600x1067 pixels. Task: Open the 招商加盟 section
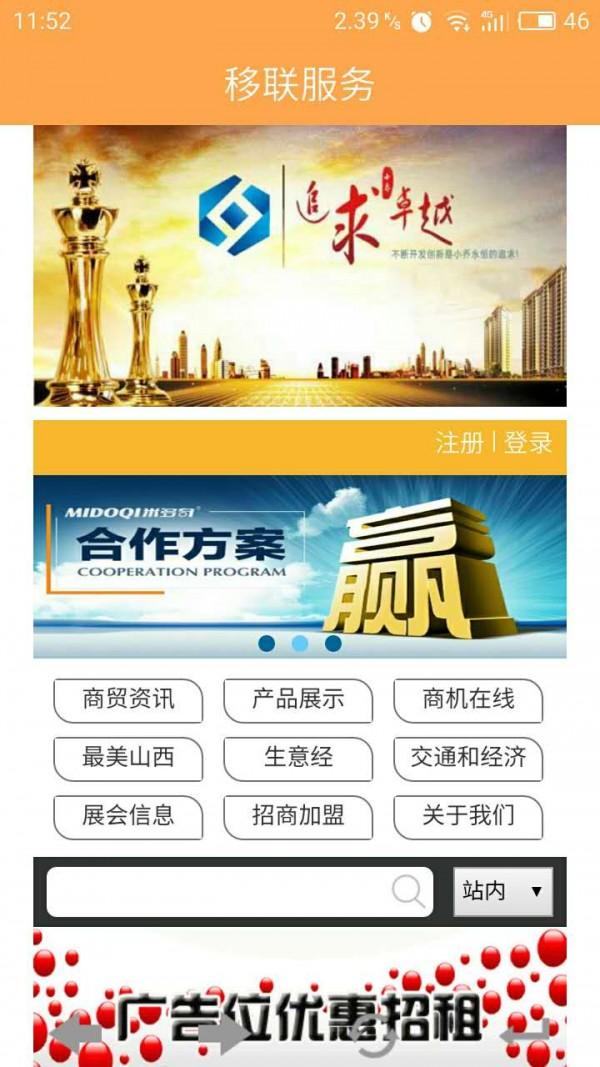pyautogui.click(x=298, y=815)
